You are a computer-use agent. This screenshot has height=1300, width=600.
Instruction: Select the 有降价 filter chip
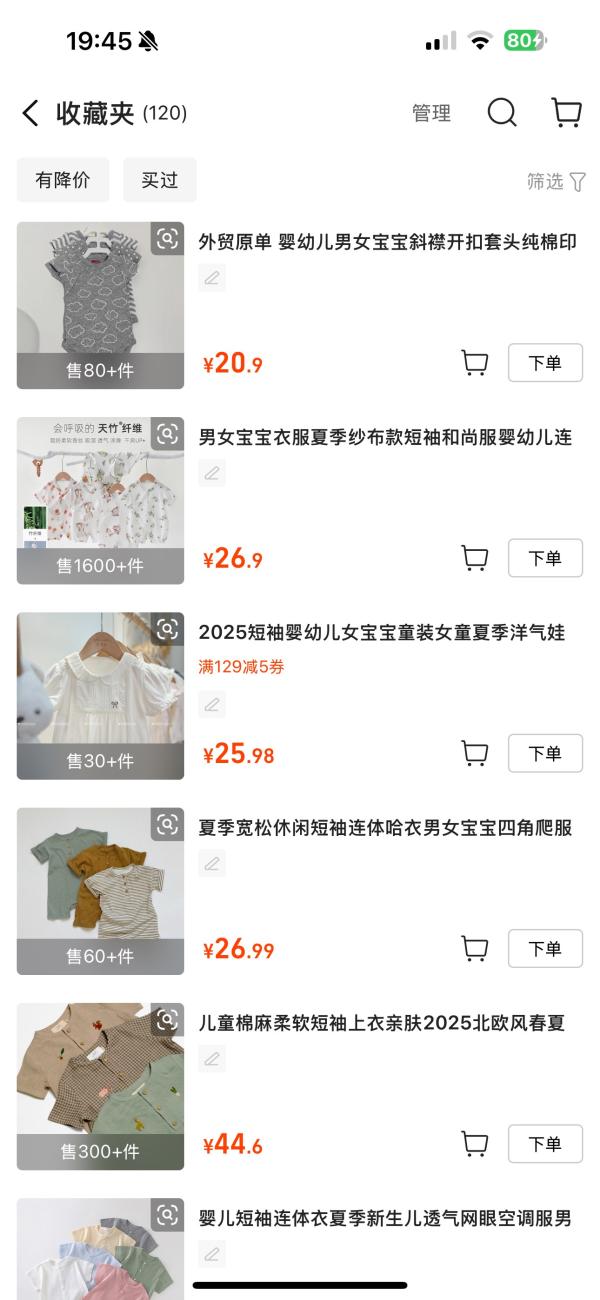63,180
